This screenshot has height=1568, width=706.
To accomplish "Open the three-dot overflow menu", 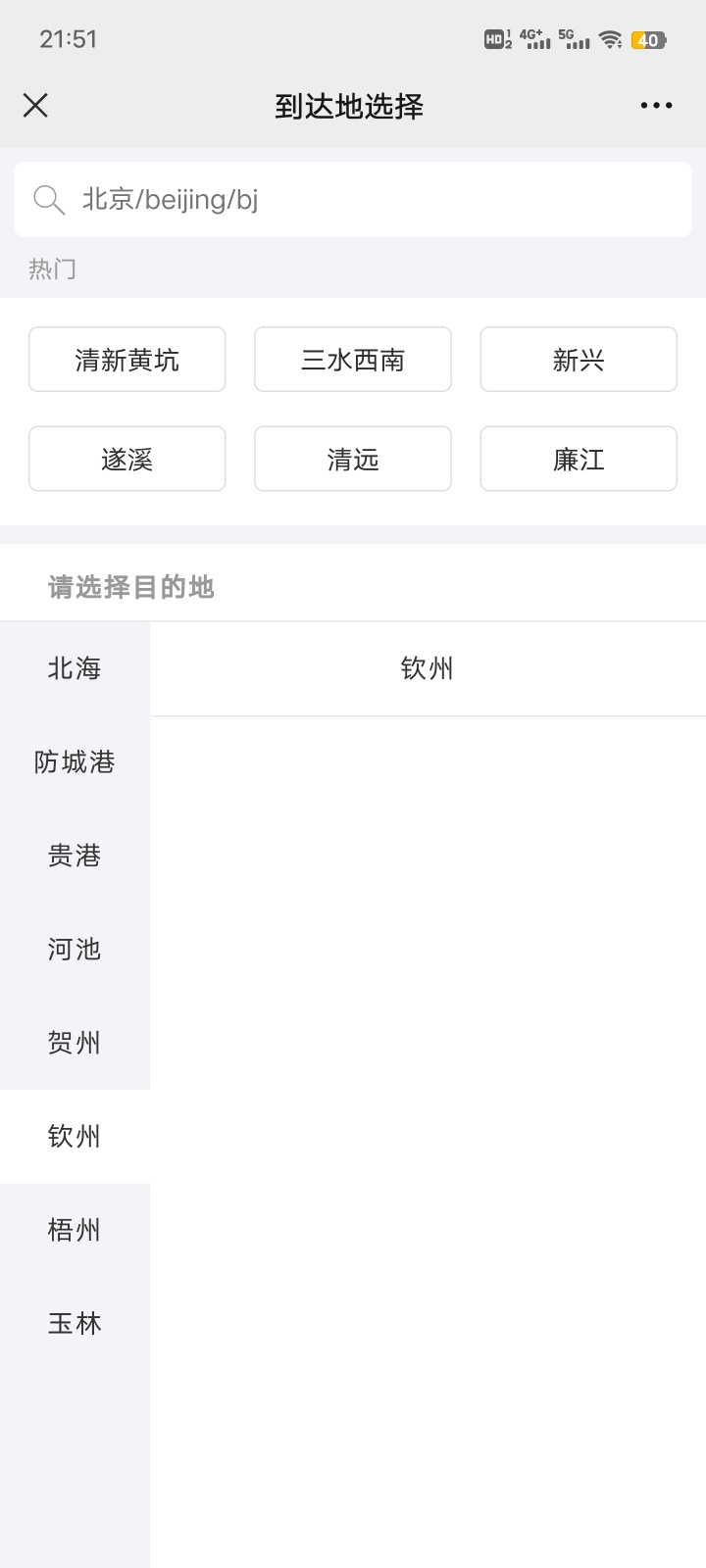I will [x=656, y=105].
